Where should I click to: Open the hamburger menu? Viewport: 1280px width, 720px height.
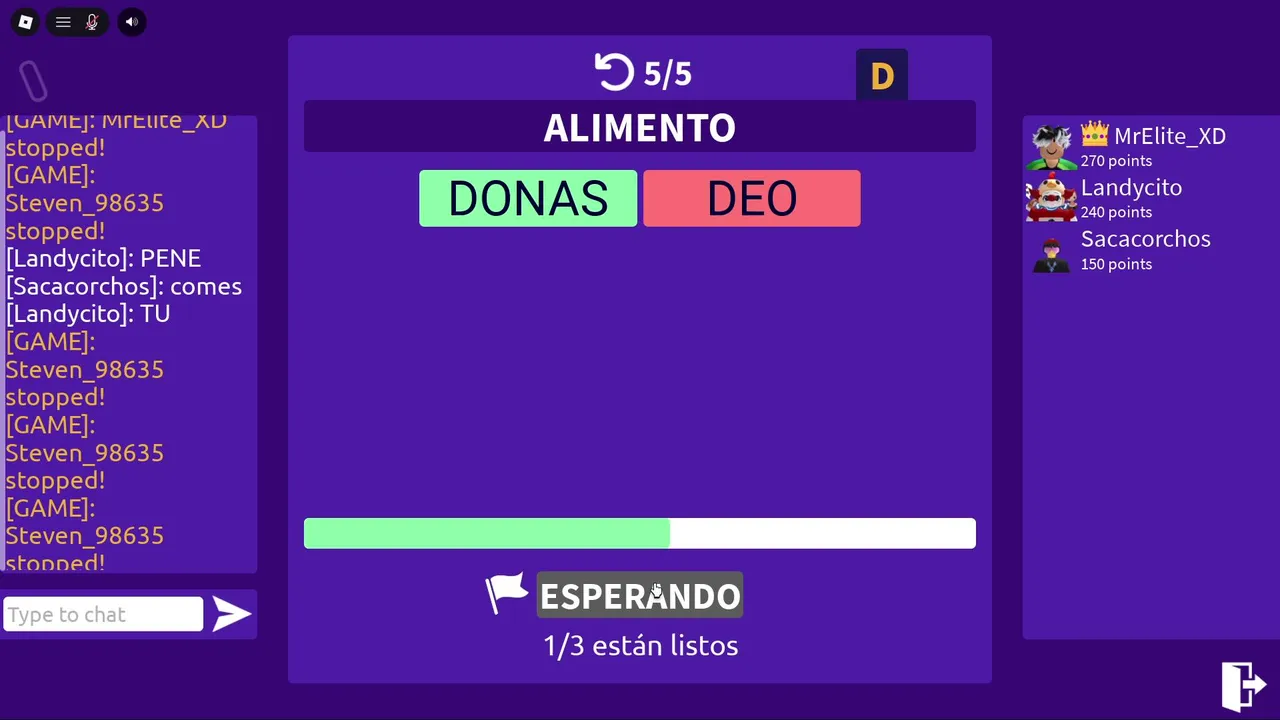coord(63,22)
